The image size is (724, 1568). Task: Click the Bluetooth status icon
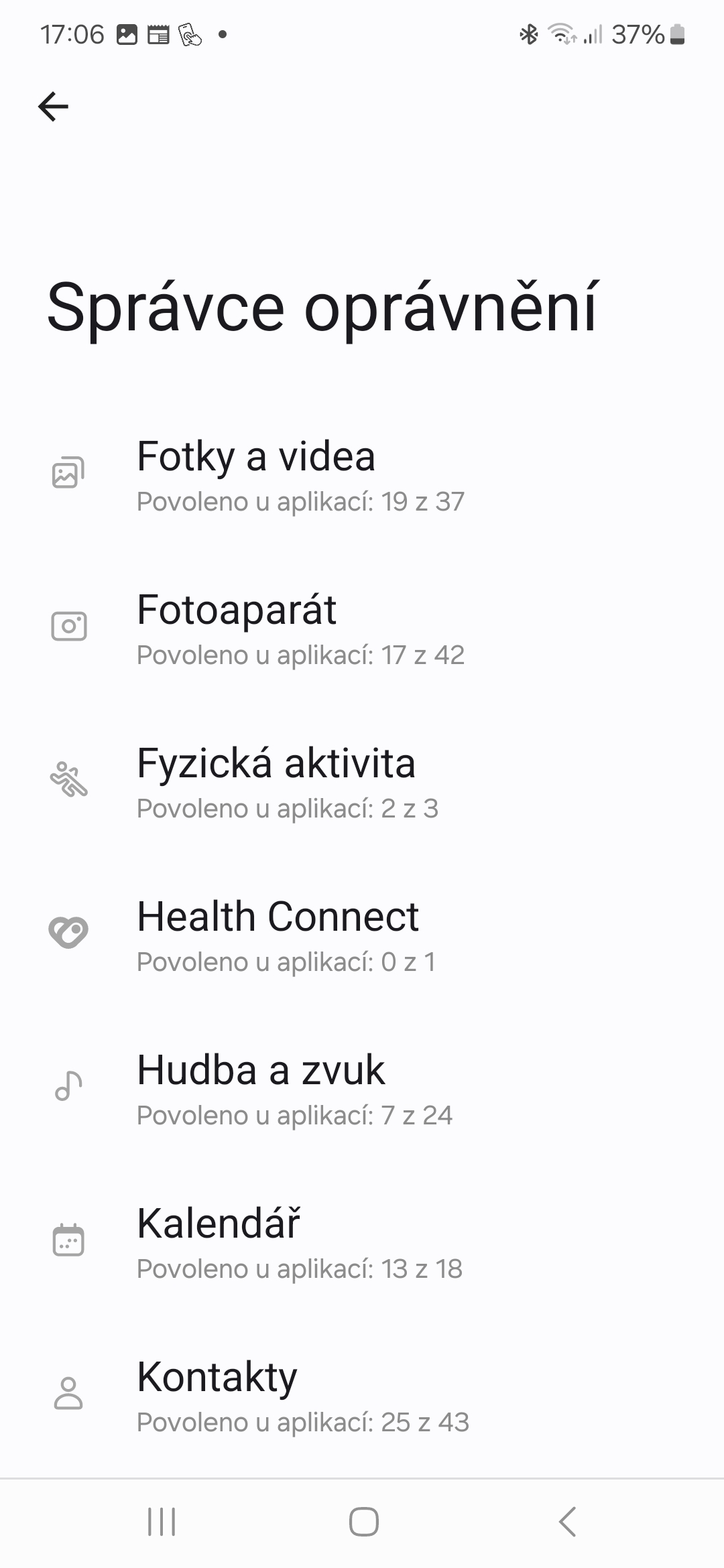point(528,35)
